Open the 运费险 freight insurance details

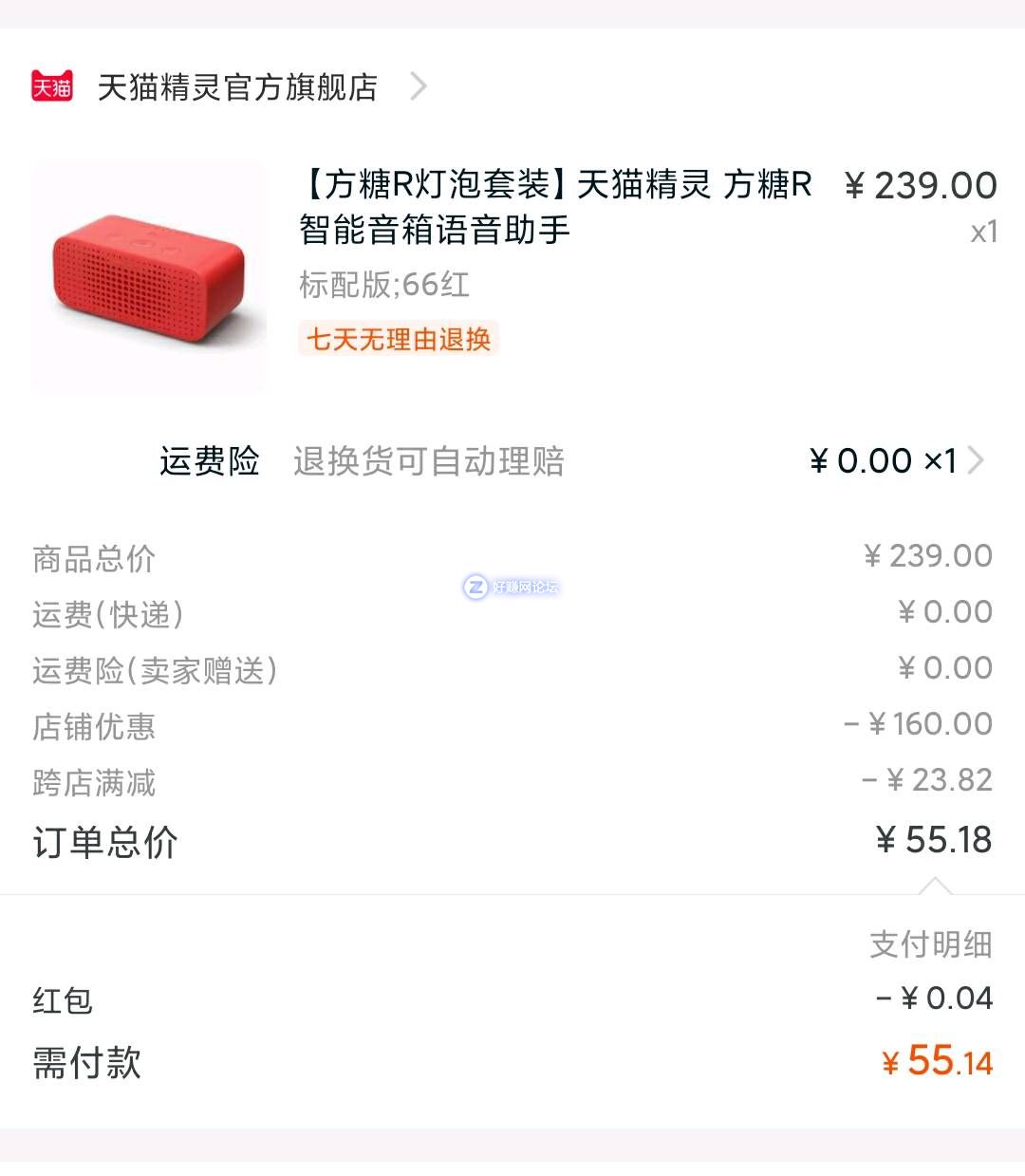pos(975,461)
